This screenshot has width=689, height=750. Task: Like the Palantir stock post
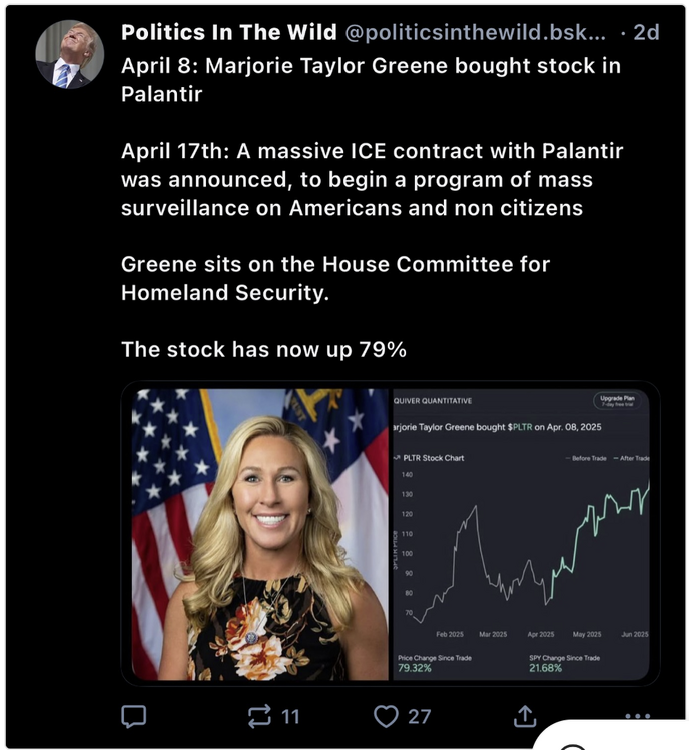point(386,716)
